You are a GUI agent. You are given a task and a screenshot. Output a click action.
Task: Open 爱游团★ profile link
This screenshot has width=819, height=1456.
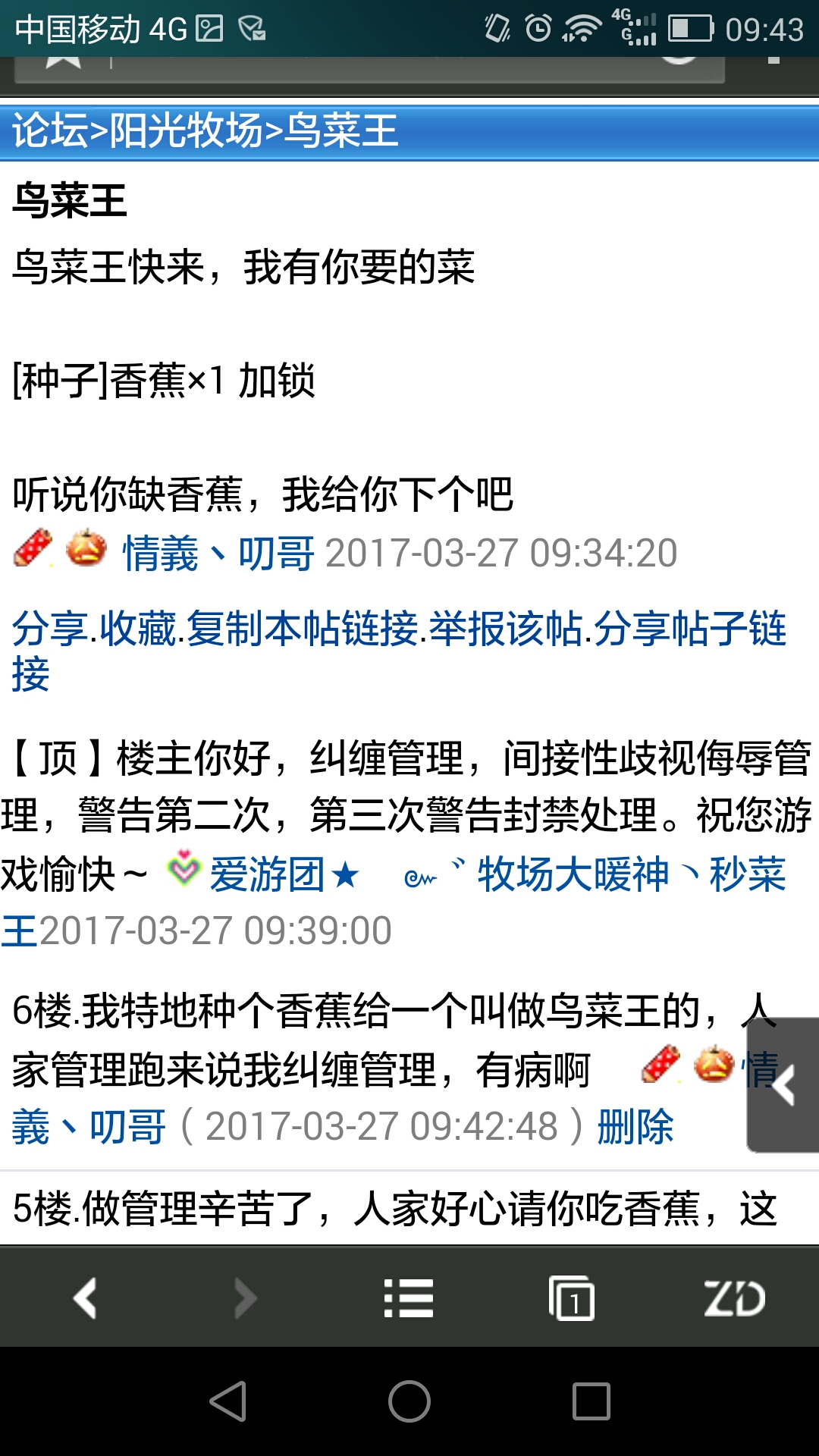coord(283,875)
